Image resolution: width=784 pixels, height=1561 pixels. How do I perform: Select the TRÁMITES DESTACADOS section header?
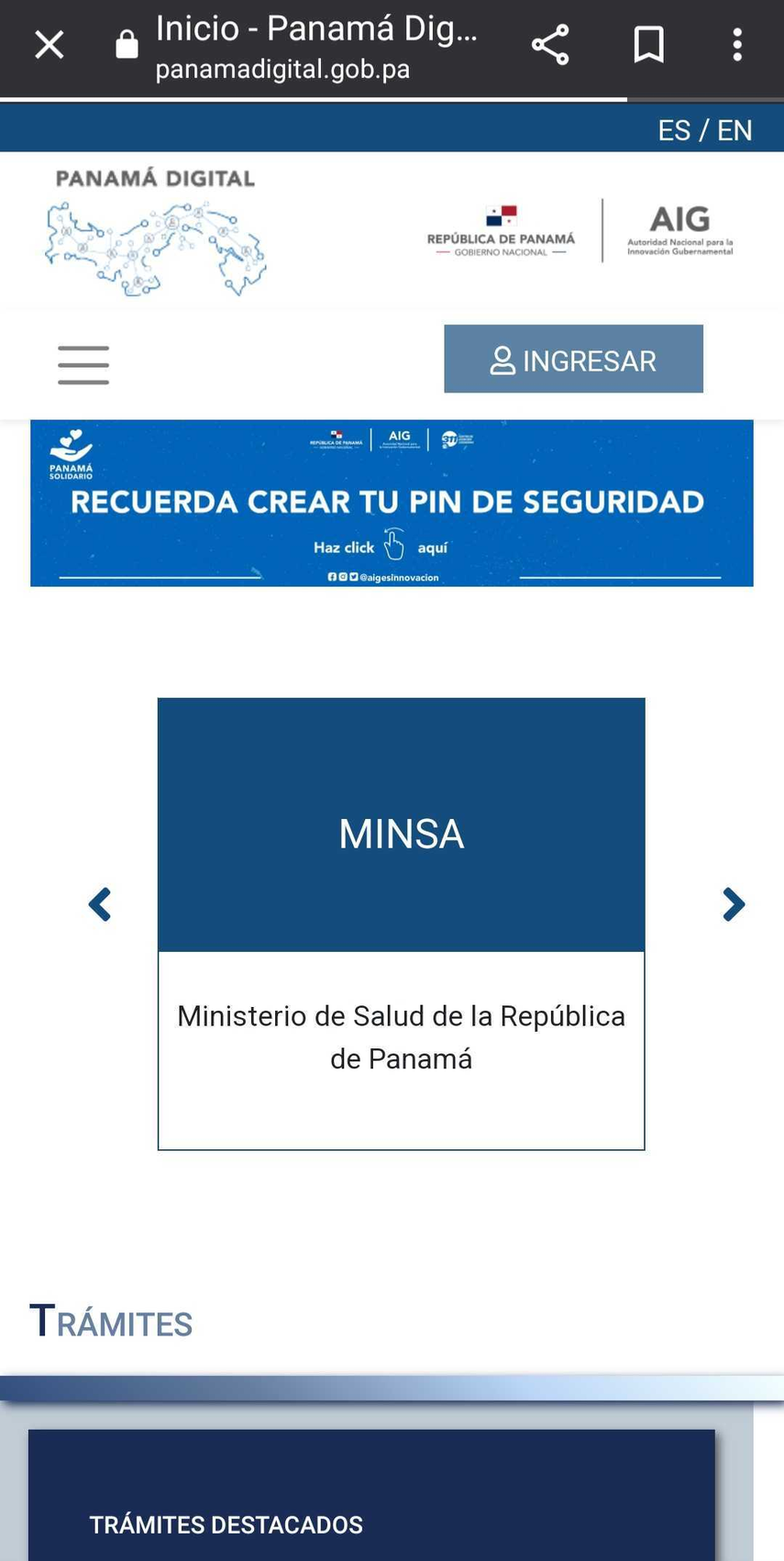pyautogui.click(x=225, y=1523)
